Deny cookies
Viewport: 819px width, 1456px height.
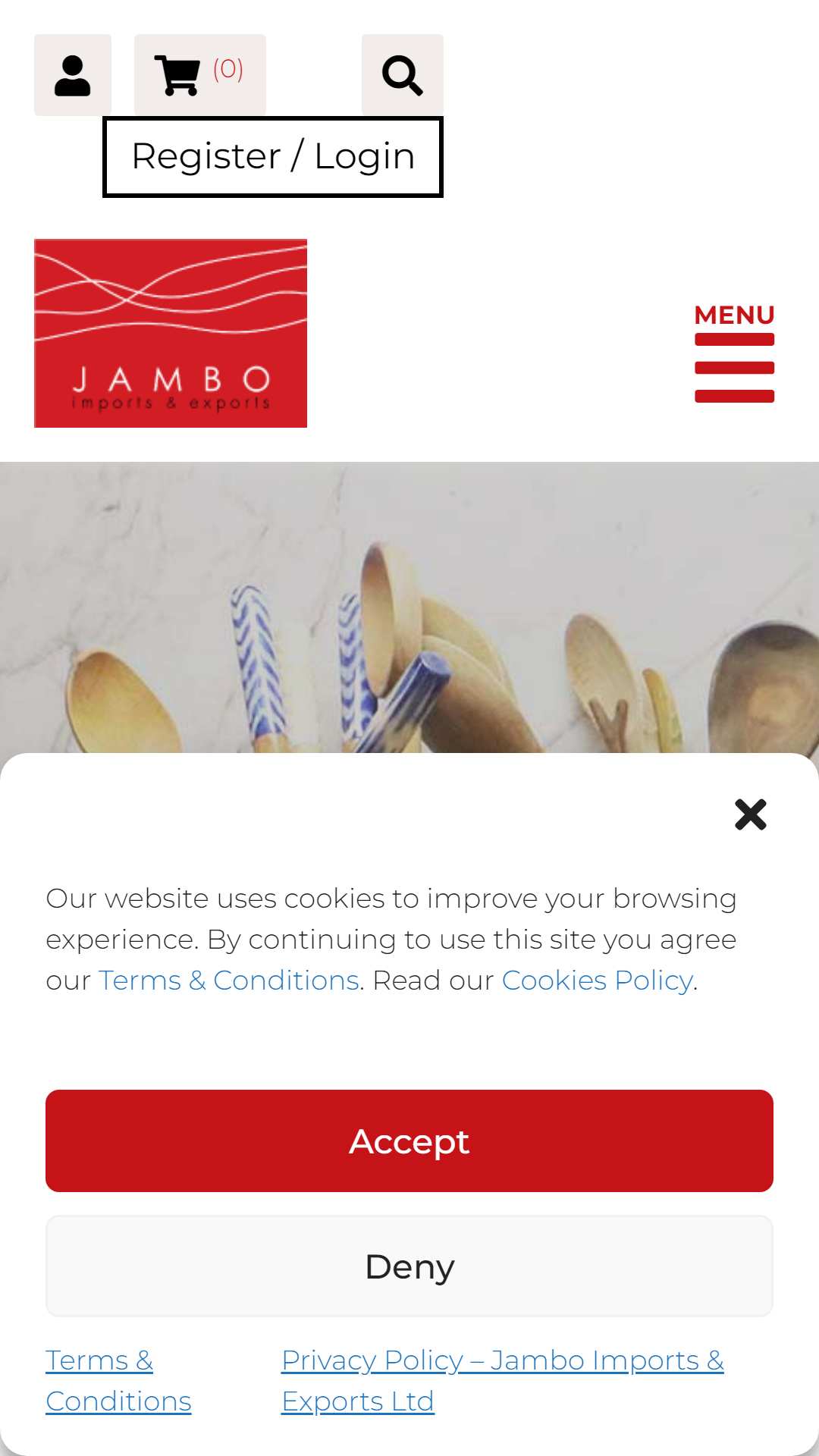(409, 1266)
